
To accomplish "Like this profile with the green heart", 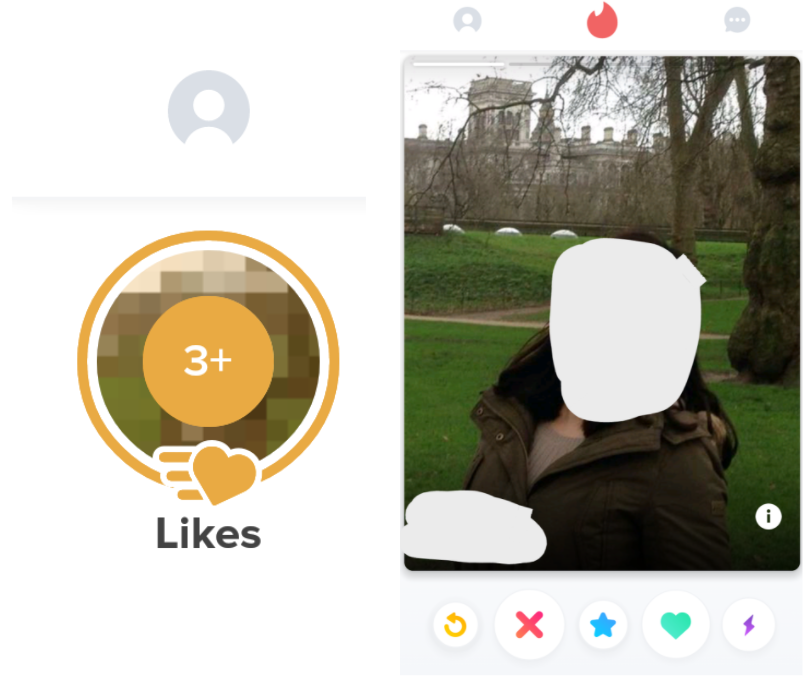I will [676, 625].
